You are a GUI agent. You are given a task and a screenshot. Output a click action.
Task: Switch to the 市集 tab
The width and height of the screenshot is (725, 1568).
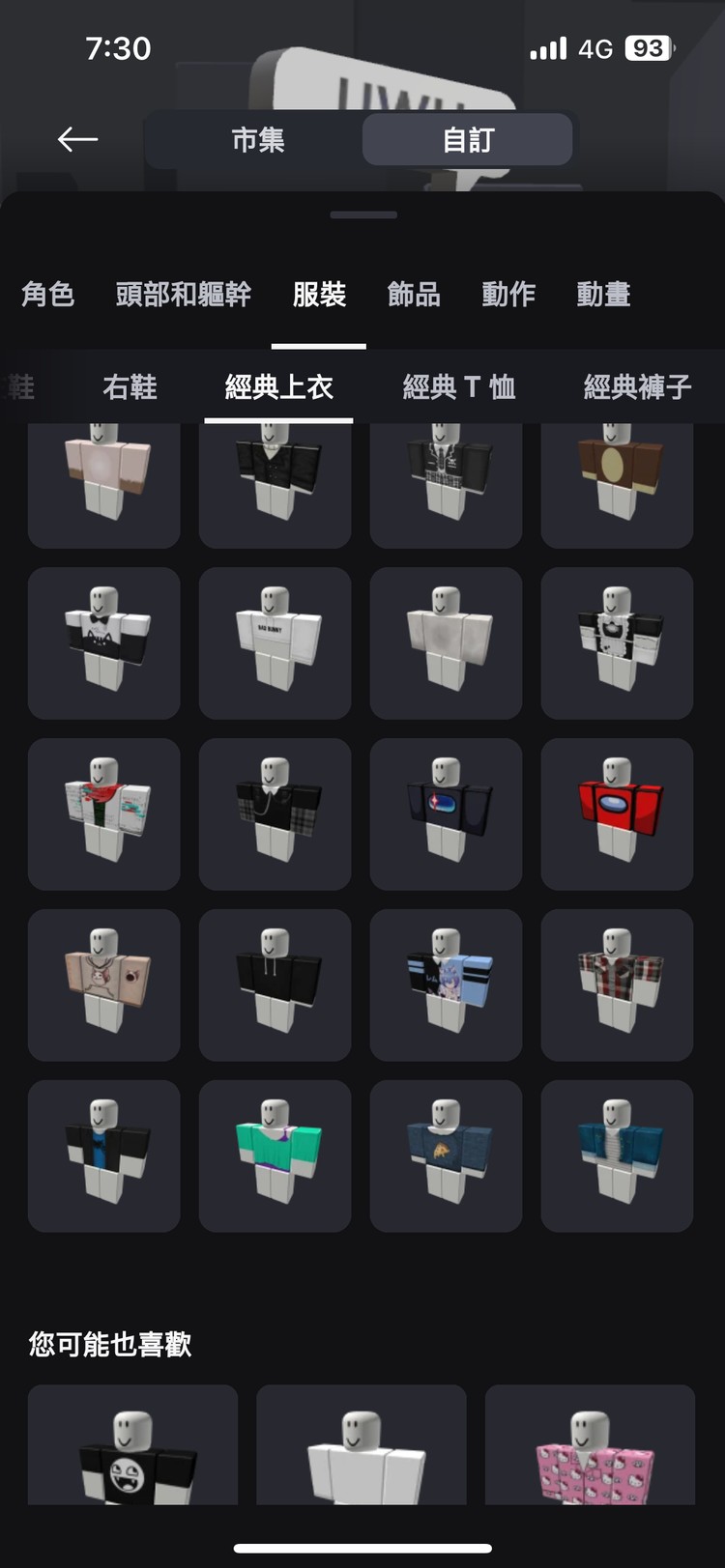[257, 140]
